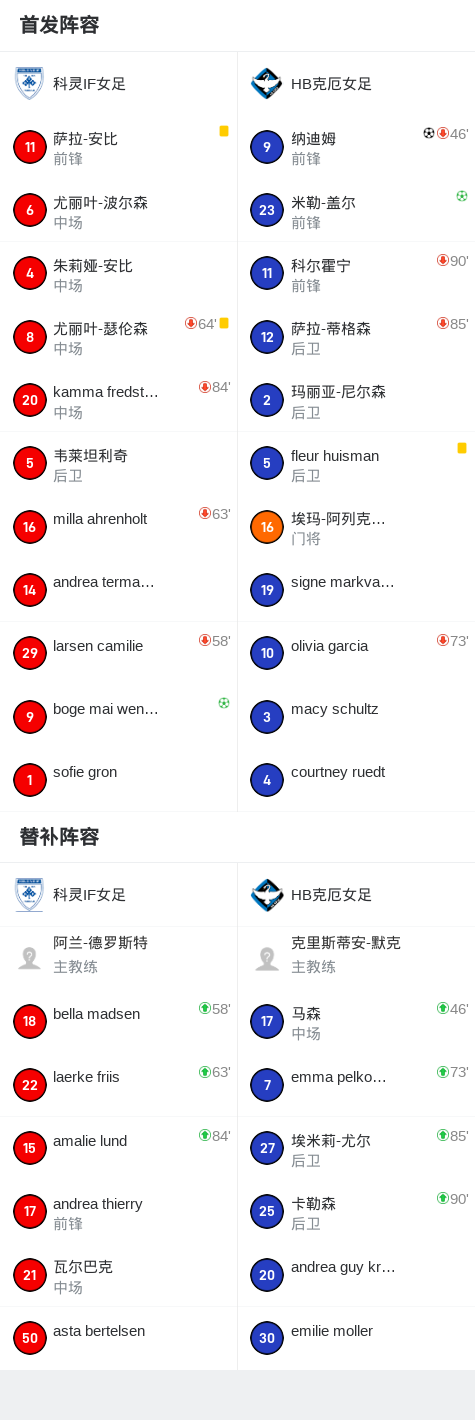View player milla ahrenholt
This screenshot has width=475, height=1420.
tap(118, 527)
